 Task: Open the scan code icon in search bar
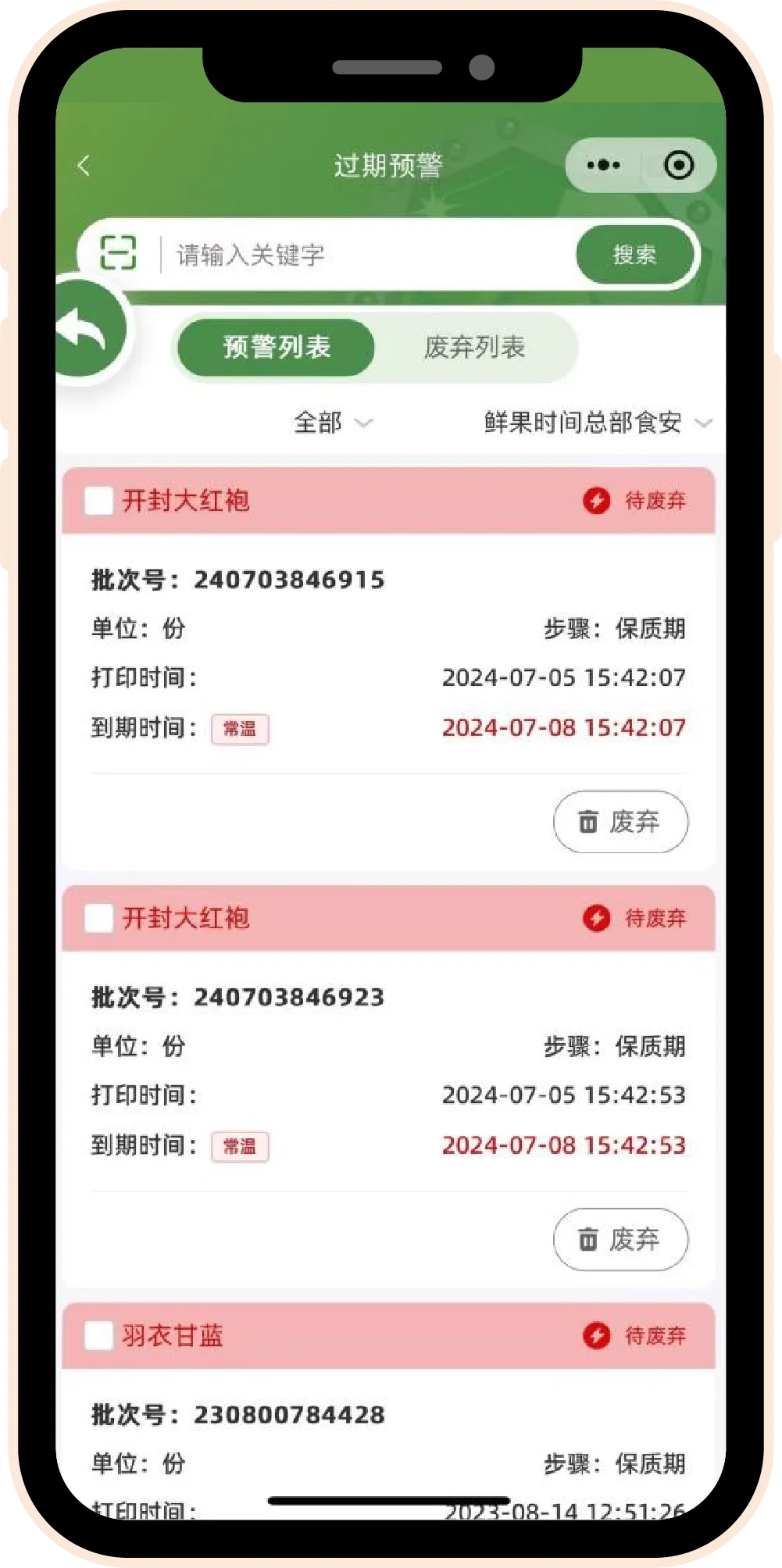(x=118, y=253)
